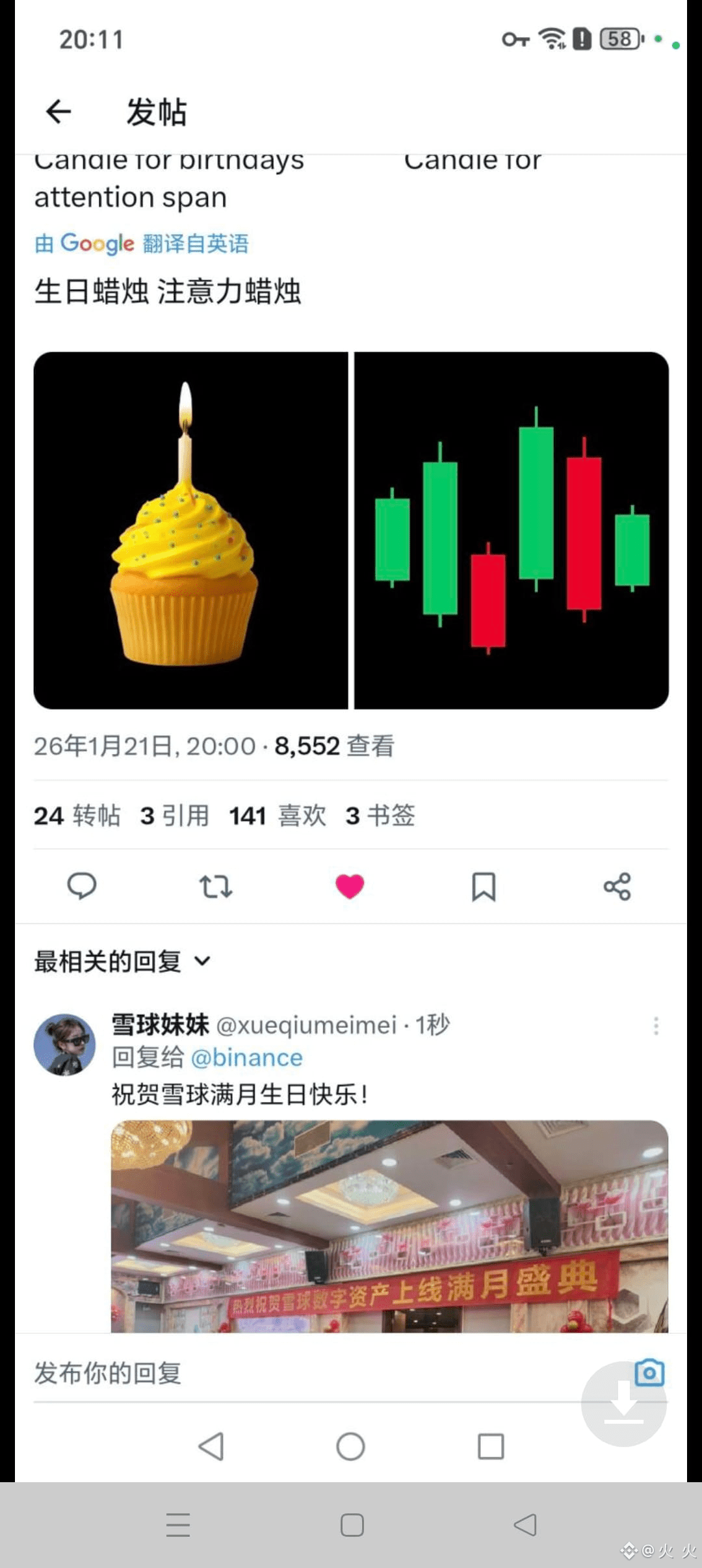Tap the Android home circle button
This screenshot has height=1568, width=702.
coord(351,1448)
